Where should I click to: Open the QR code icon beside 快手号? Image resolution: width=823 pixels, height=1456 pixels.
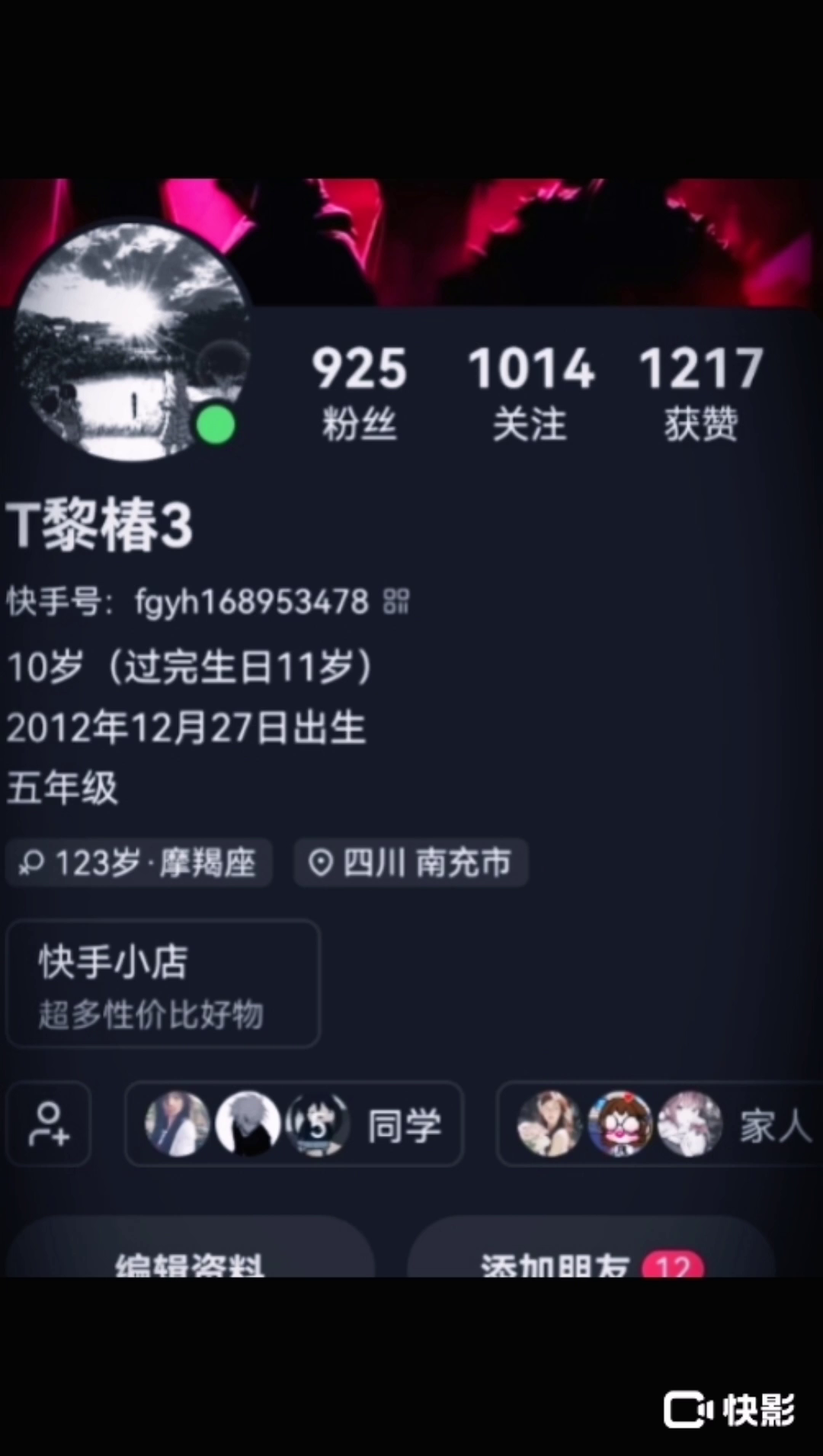pos(396,601)
